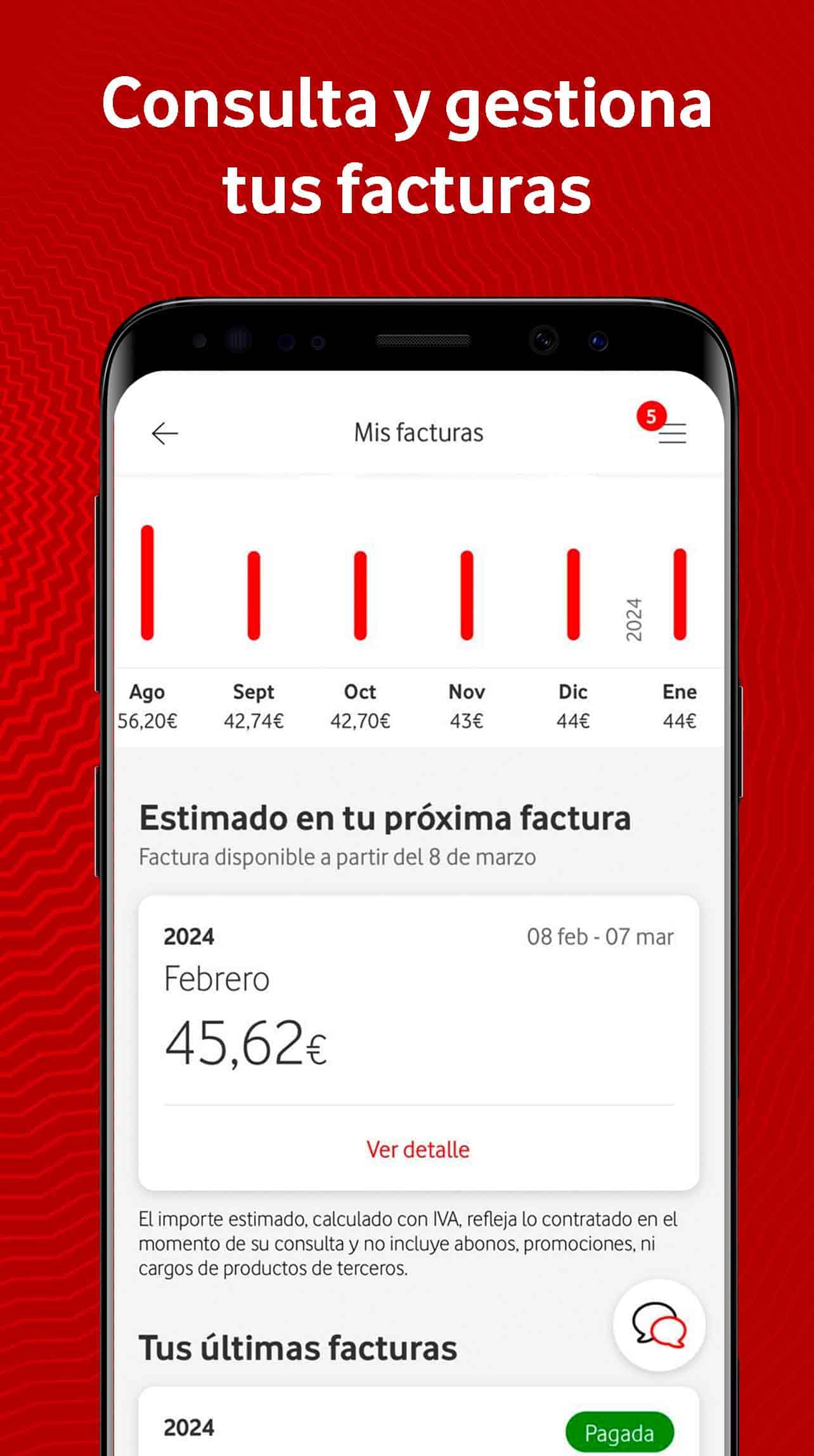This screenshot has height=1456, width=814.
Task: Select the Ene bar in the chart
Action: pyautogui.click(x=678, y=596)
